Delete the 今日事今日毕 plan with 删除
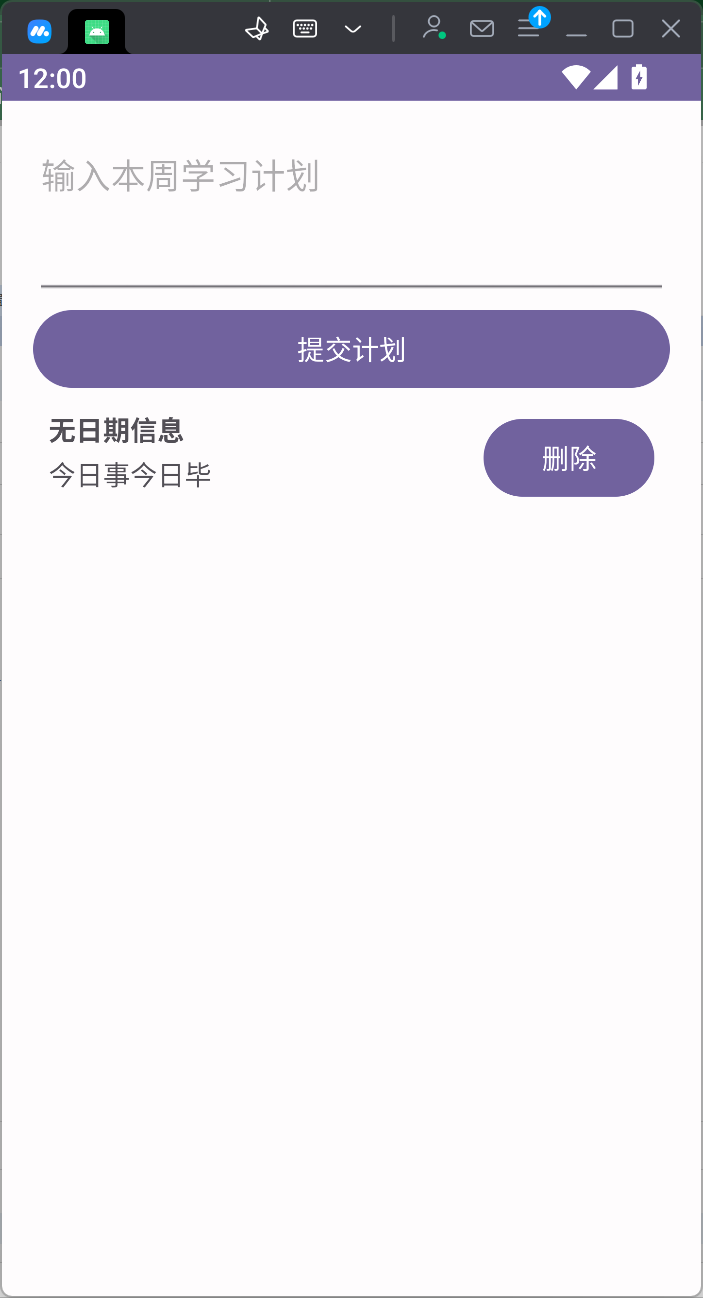Viewport: 703px width, 1298px height. click(x=568, y=458)
